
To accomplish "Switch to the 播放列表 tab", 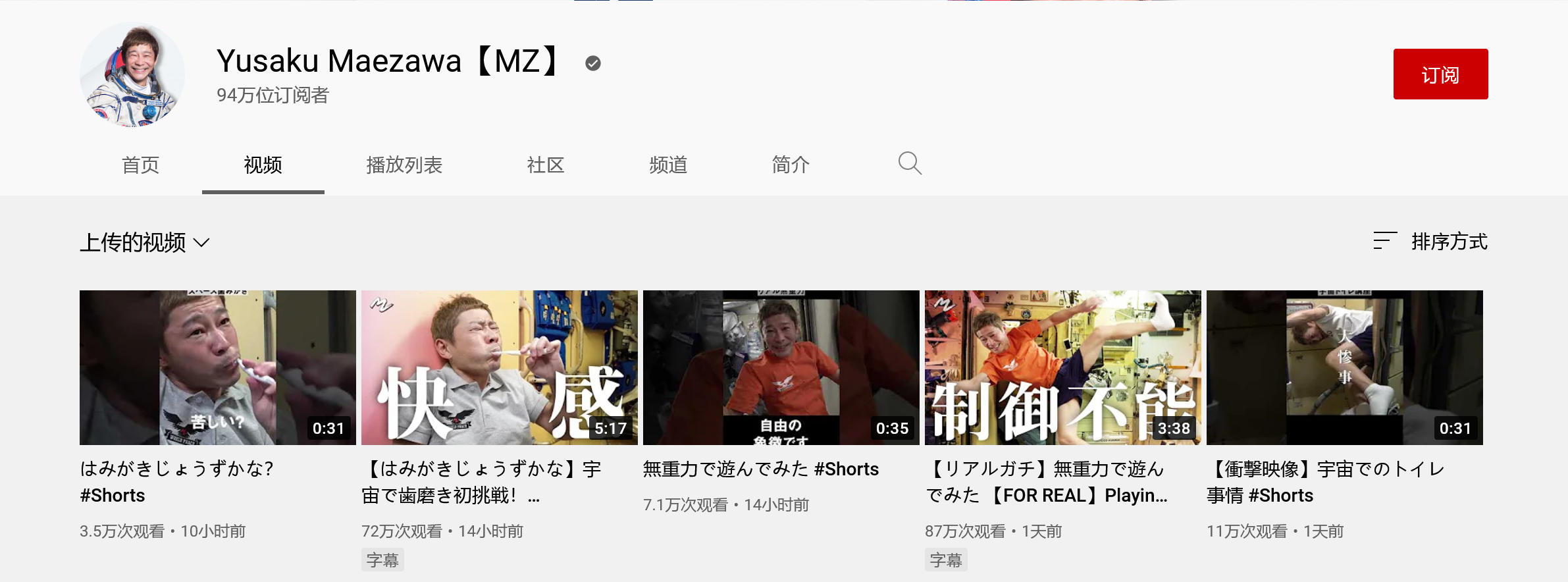I will click(x=404, y=165).
